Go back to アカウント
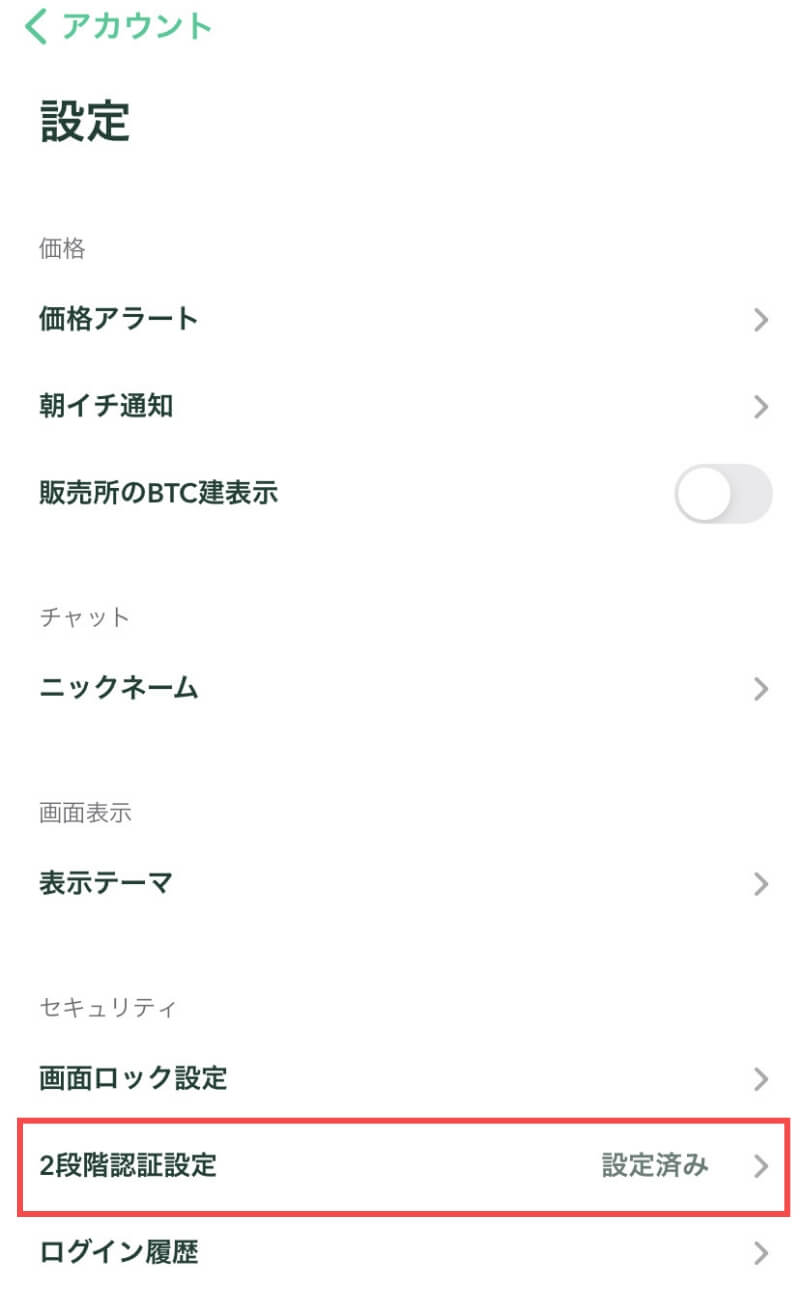This screenshot has width=800, height=1309. (x=118, y=27)
